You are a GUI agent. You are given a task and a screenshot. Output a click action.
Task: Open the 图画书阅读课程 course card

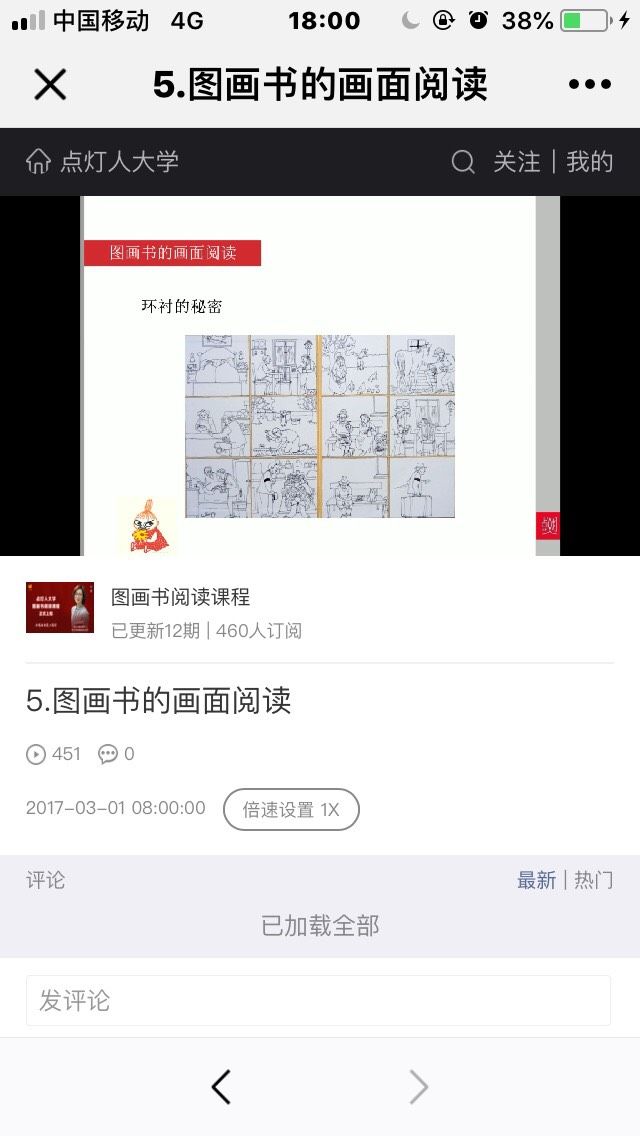click(320, 613)
